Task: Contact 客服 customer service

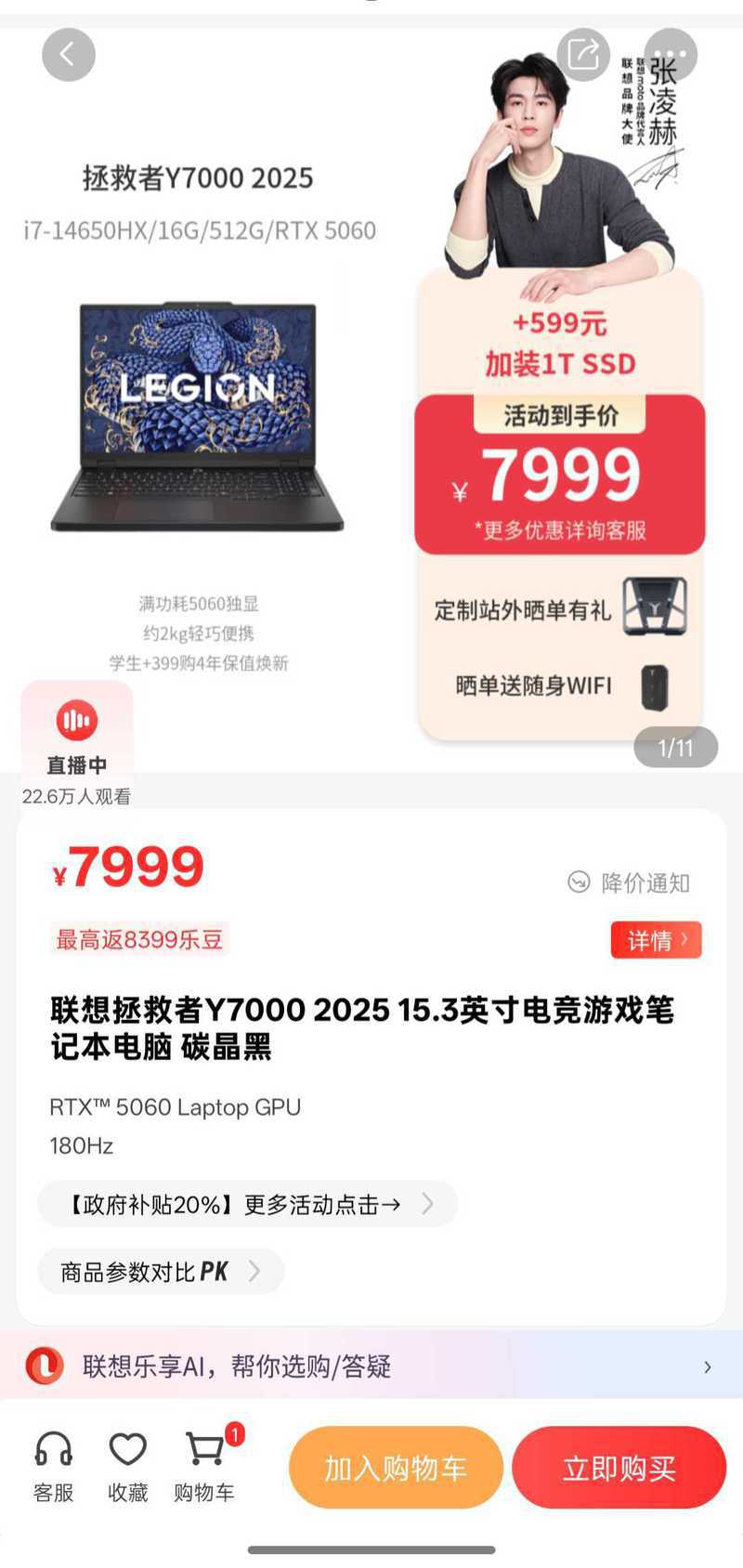Action: point(53,1467)
